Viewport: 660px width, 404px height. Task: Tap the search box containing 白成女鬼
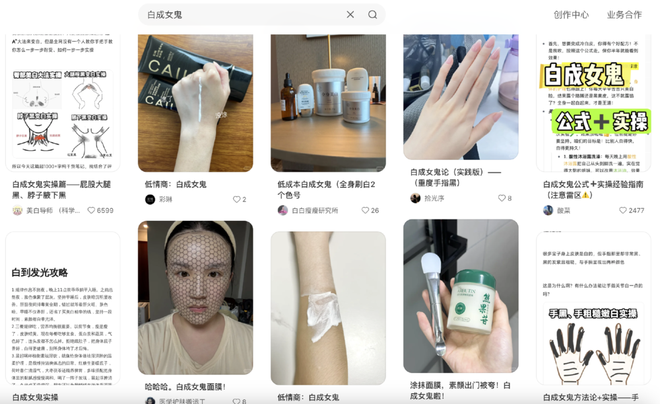[240, 15]
